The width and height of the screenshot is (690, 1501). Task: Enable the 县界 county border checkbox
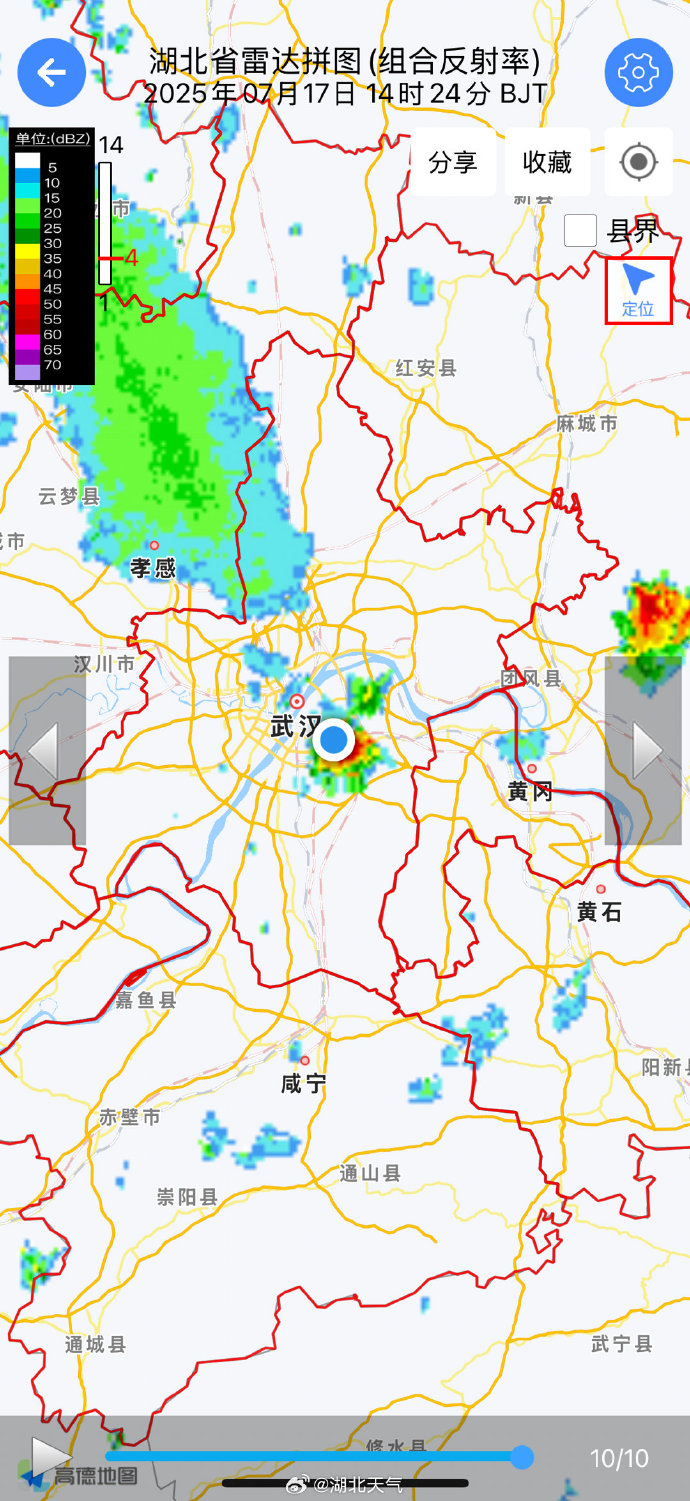pyautogui.click(x=581, y=231)
